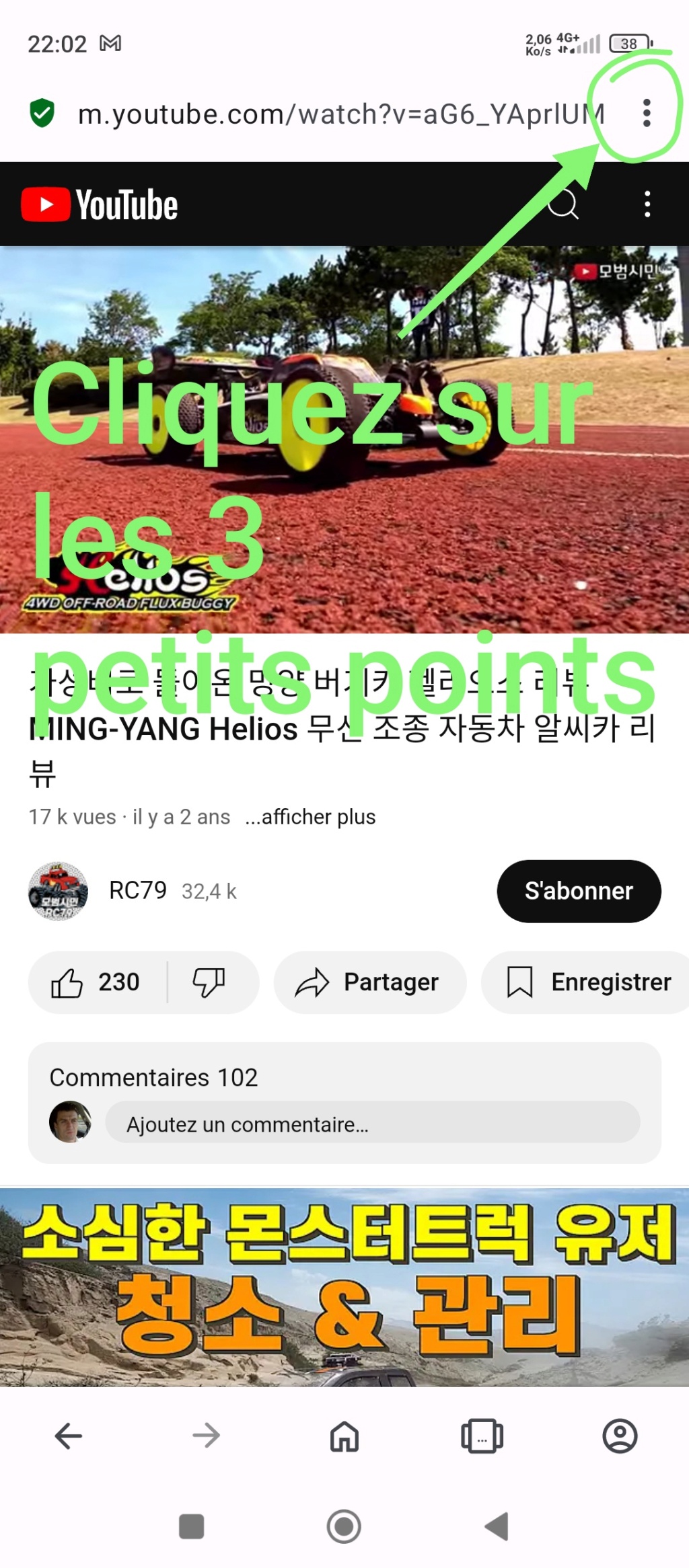Go to YouTube home via the logo
Image resolution: width=689 pixels, height=1568 pixels.
click(100, 204)
